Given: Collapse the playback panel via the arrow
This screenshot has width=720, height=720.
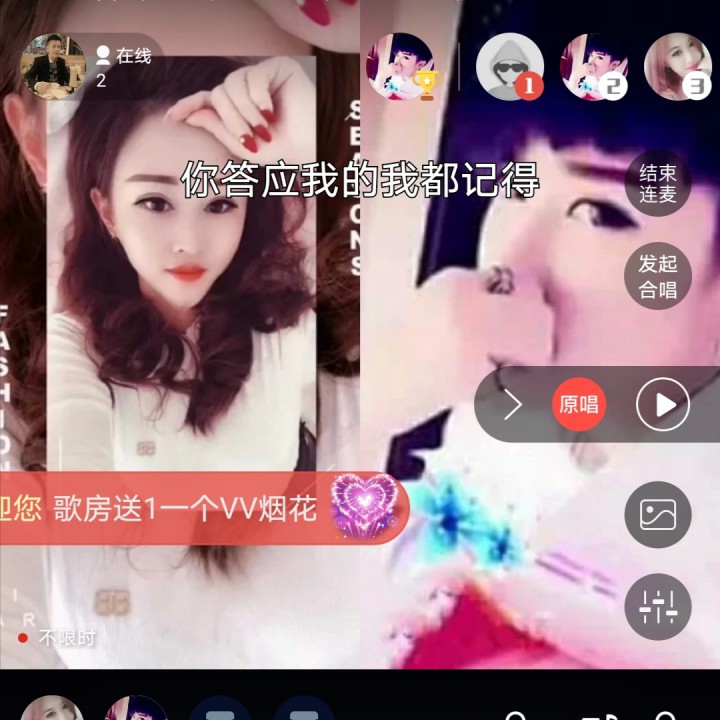Looking at the screenshot, I should pyautogui.click(x=513, y=405).
